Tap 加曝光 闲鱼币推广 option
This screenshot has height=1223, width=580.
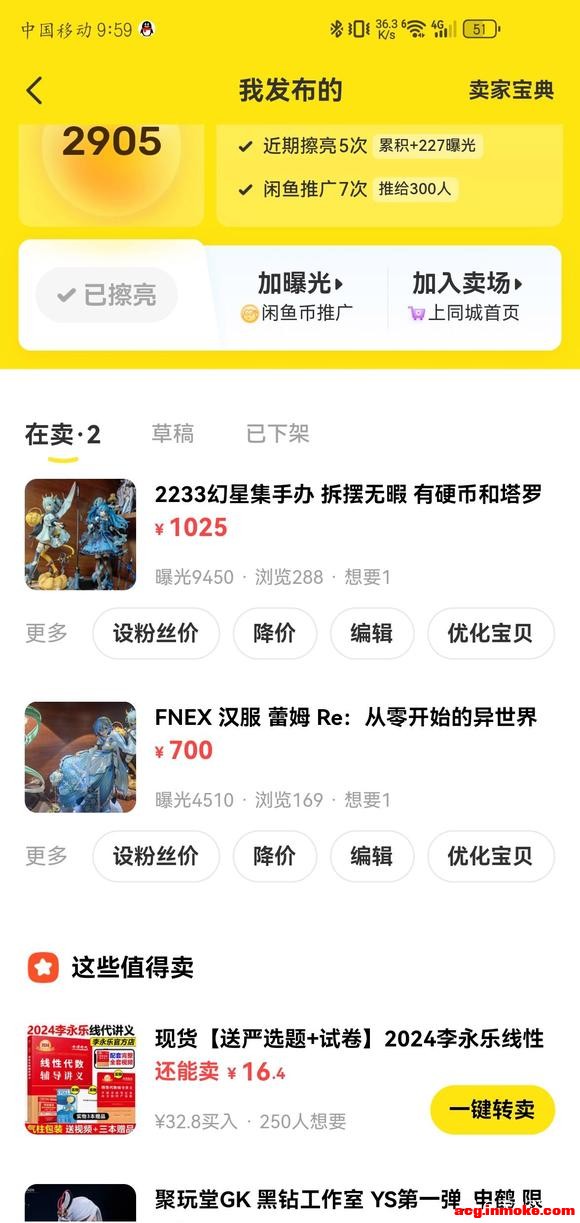tap(298, 296)
